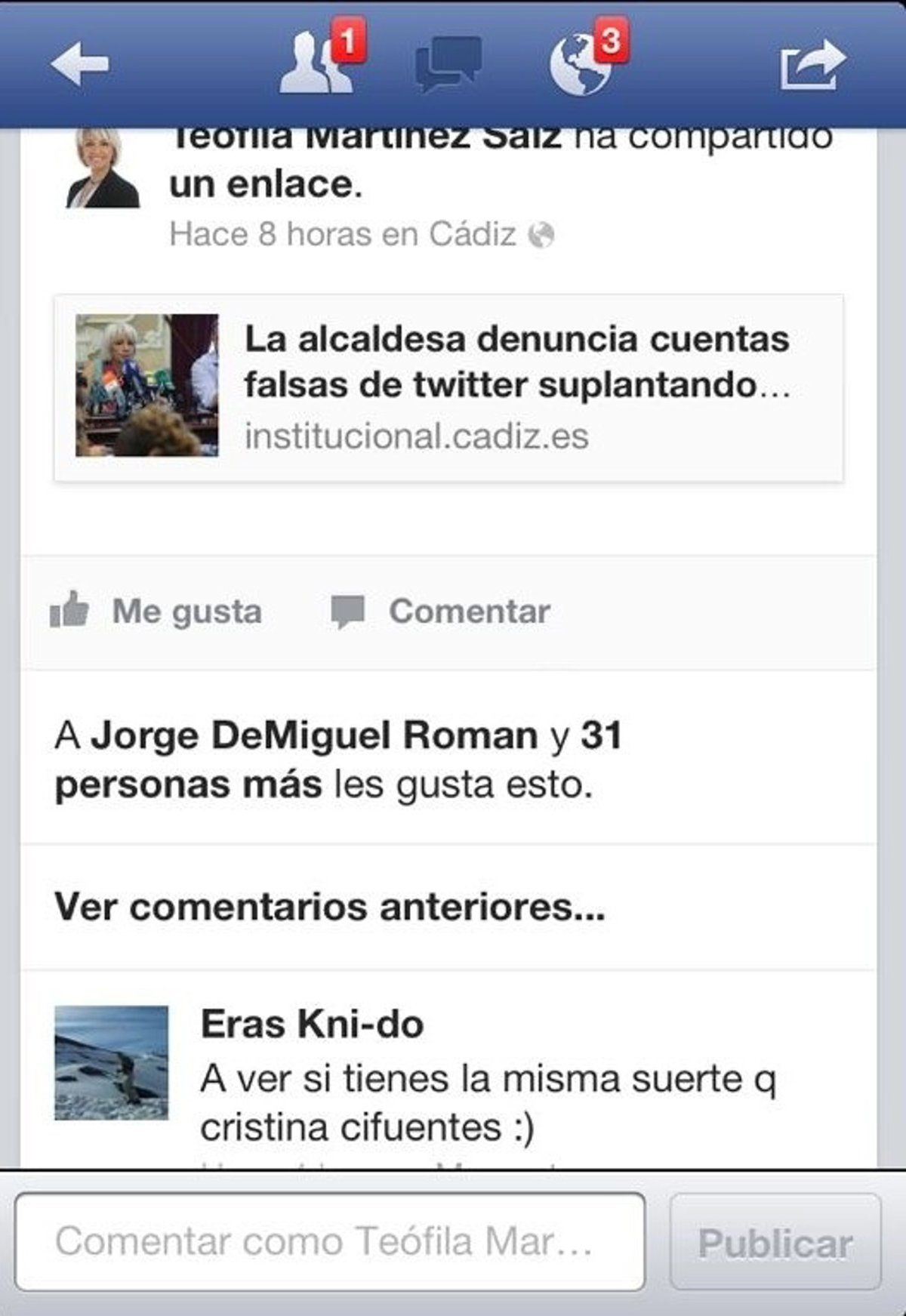Go back using the top-left arrow

[80, 65]
